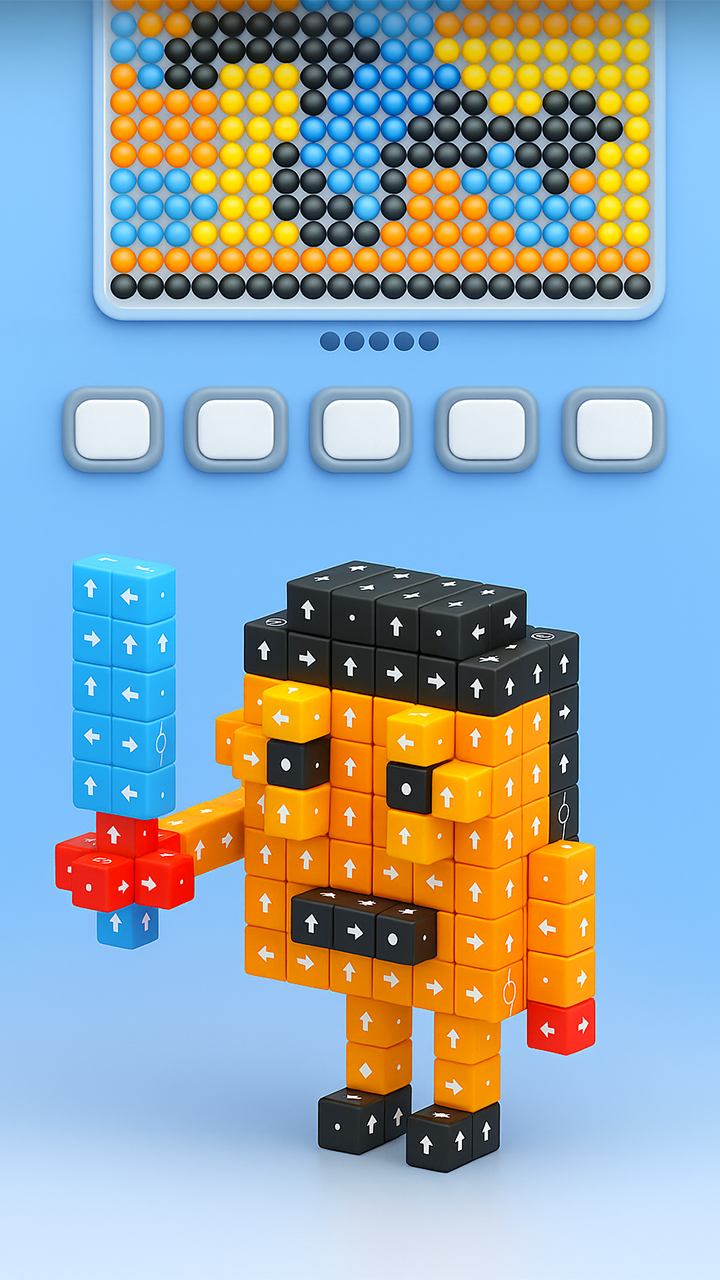Tap the red left-arrow cube under the right arm
Viewport: 720px width, 1280px height.
[x=560, y=1028]
